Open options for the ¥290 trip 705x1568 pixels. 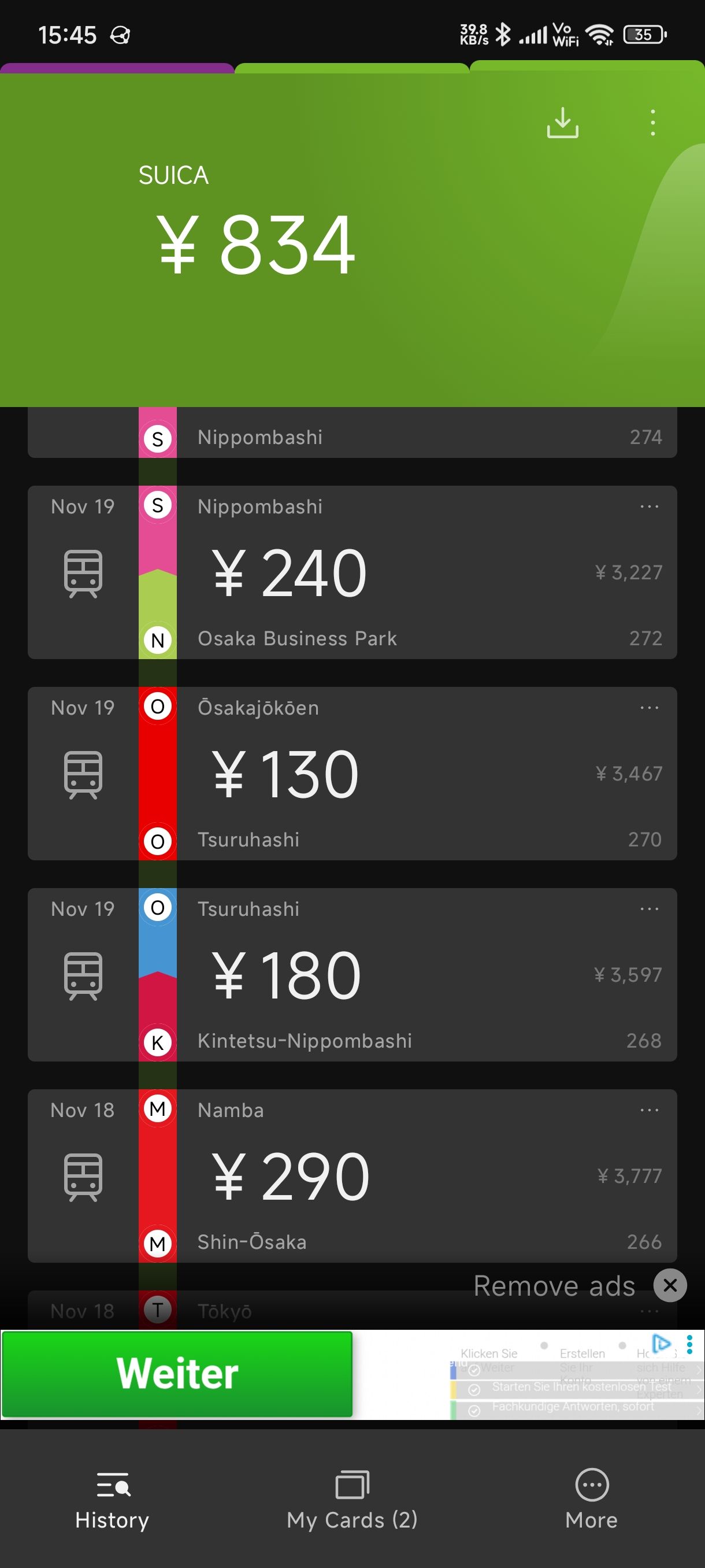pos(649,1110)
